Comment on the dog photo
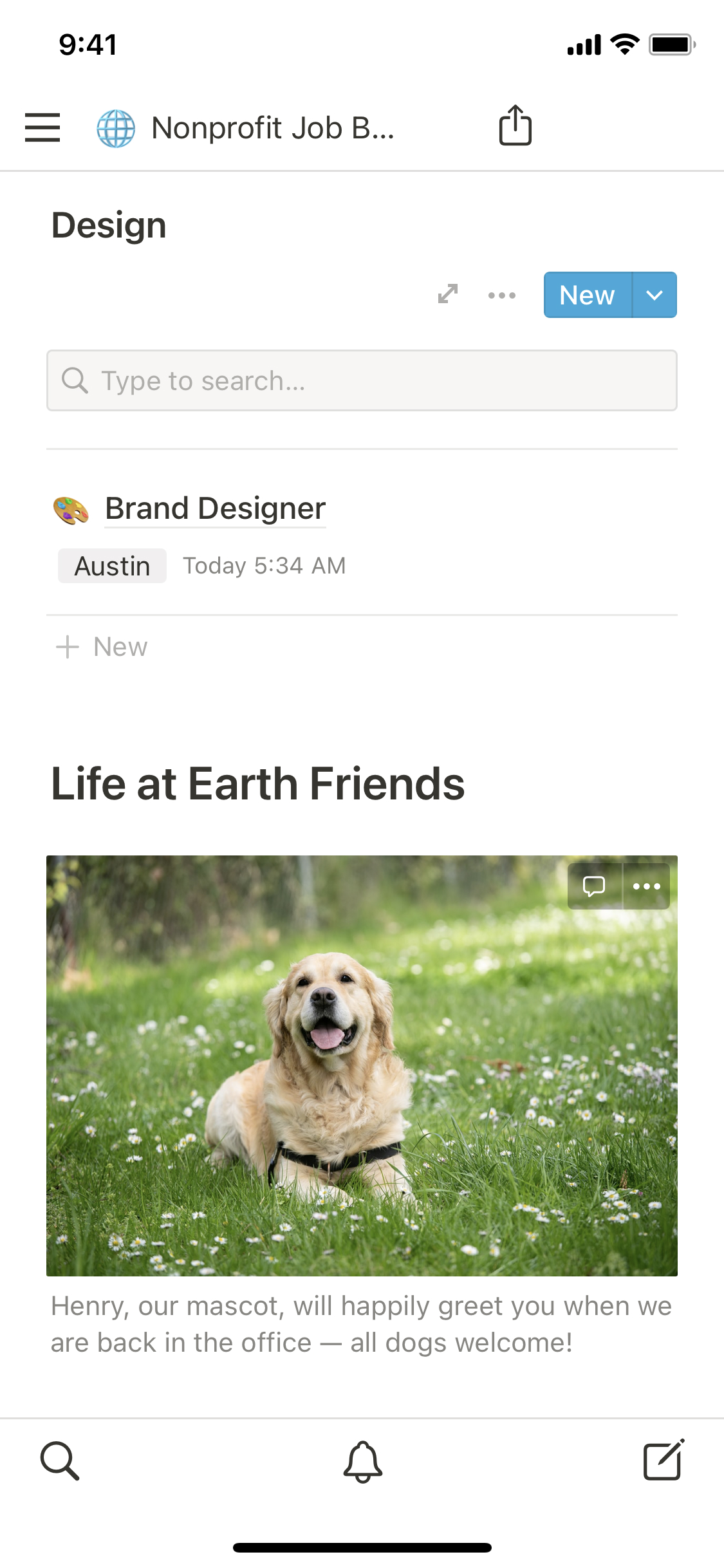 pyautogui.click(x=594, y=886)
